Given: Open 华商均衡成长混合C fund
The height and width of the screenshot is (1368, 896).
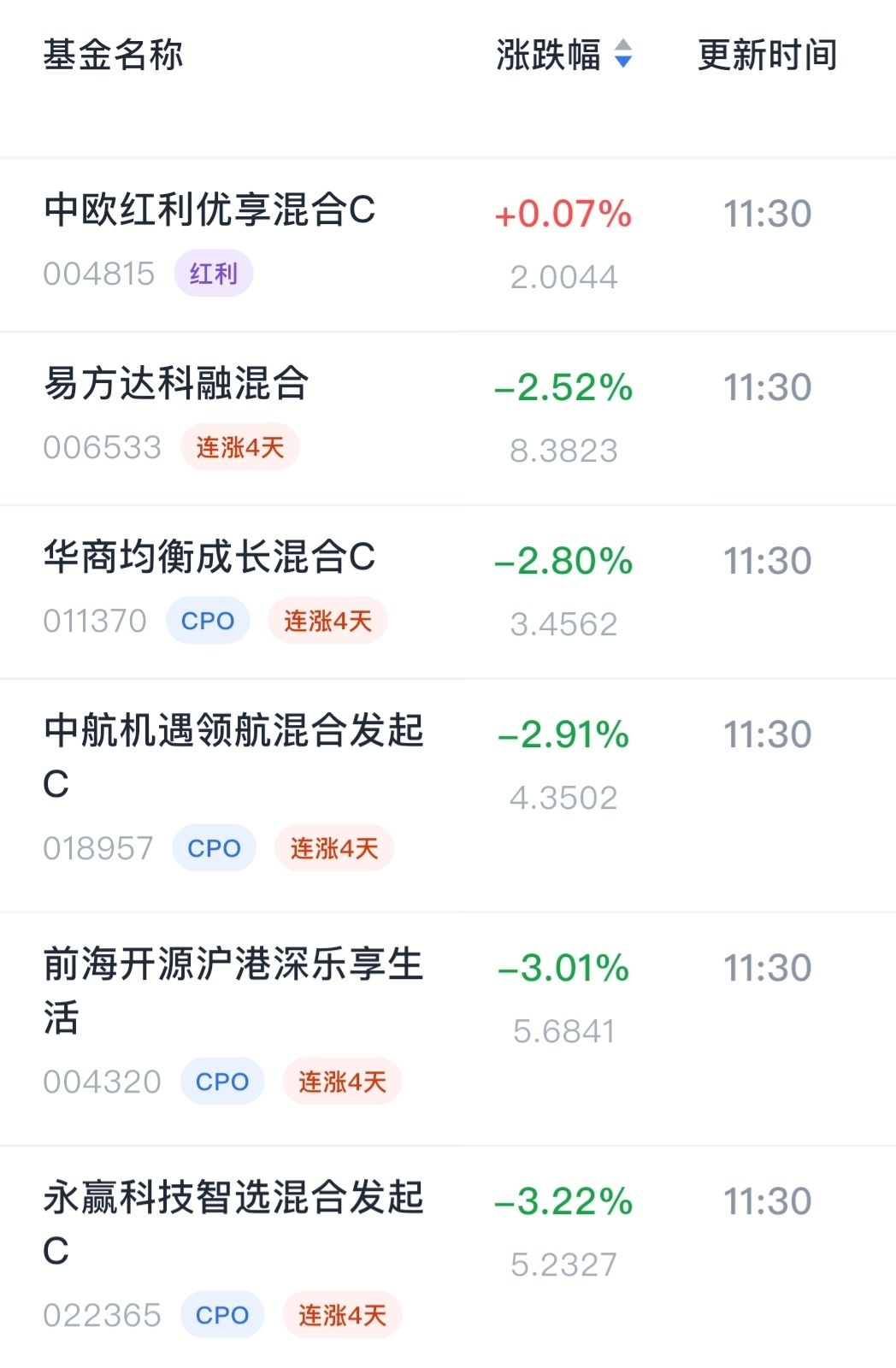Looking at the screenshot, I should pos(448,592).
